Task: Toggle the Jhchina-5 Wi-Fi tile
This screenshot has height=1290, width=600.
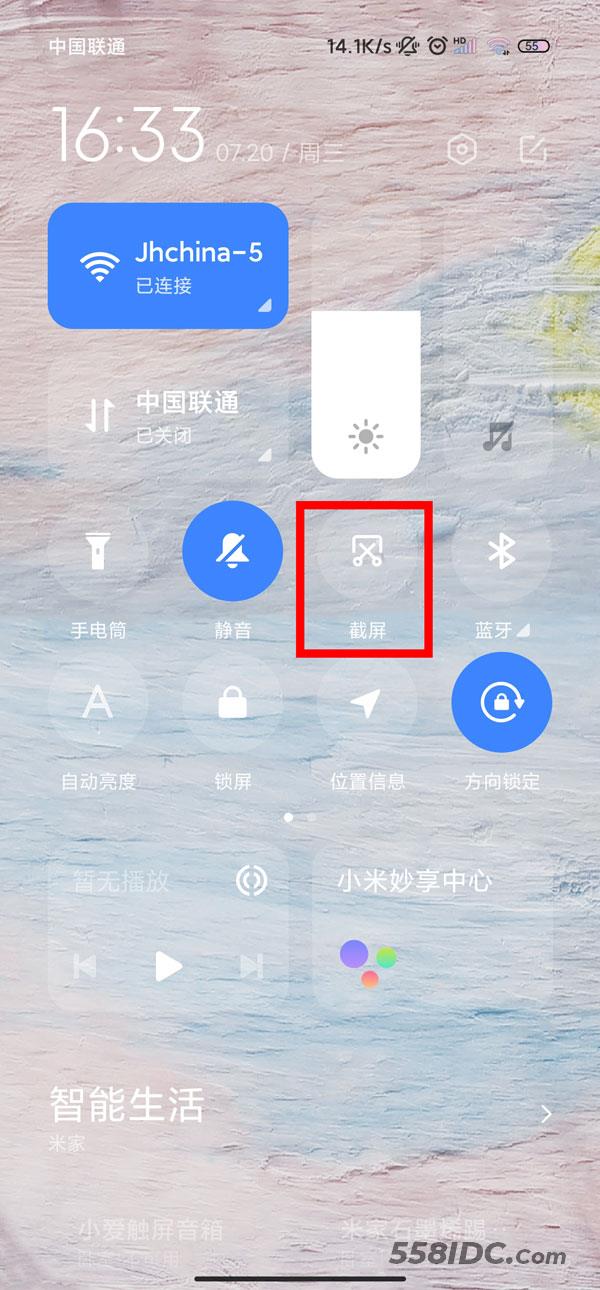Action: pyautogui.click(x=168, y=266)
